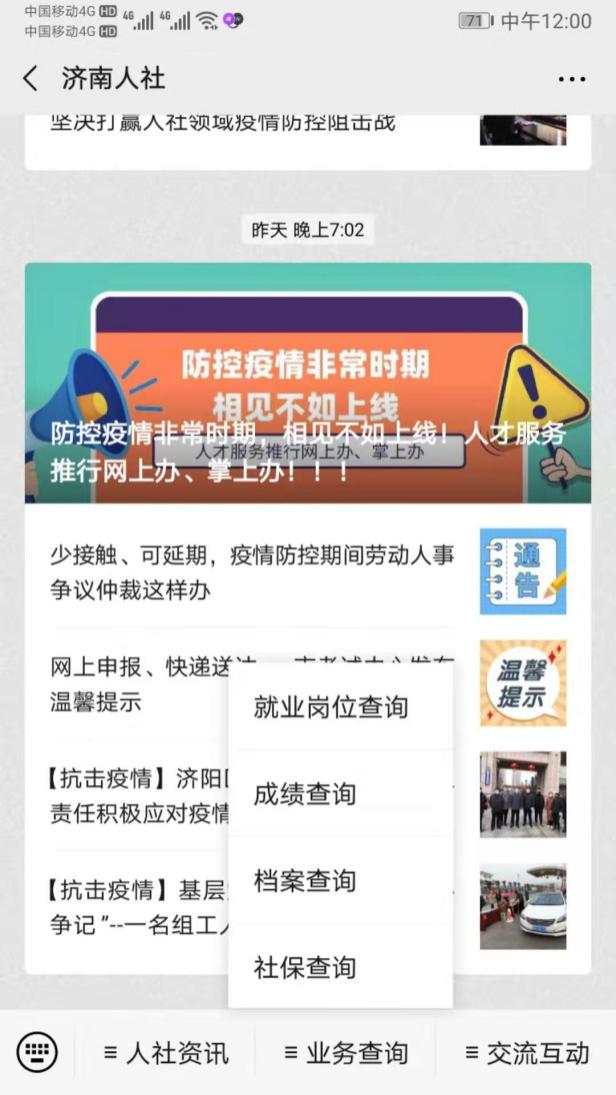This screenshot has width=616, height=1095.
Task: Open the 坚决打赢人社领域疫情防控阻击战 article
Action: pyautogui.click(x=224, y=124)
